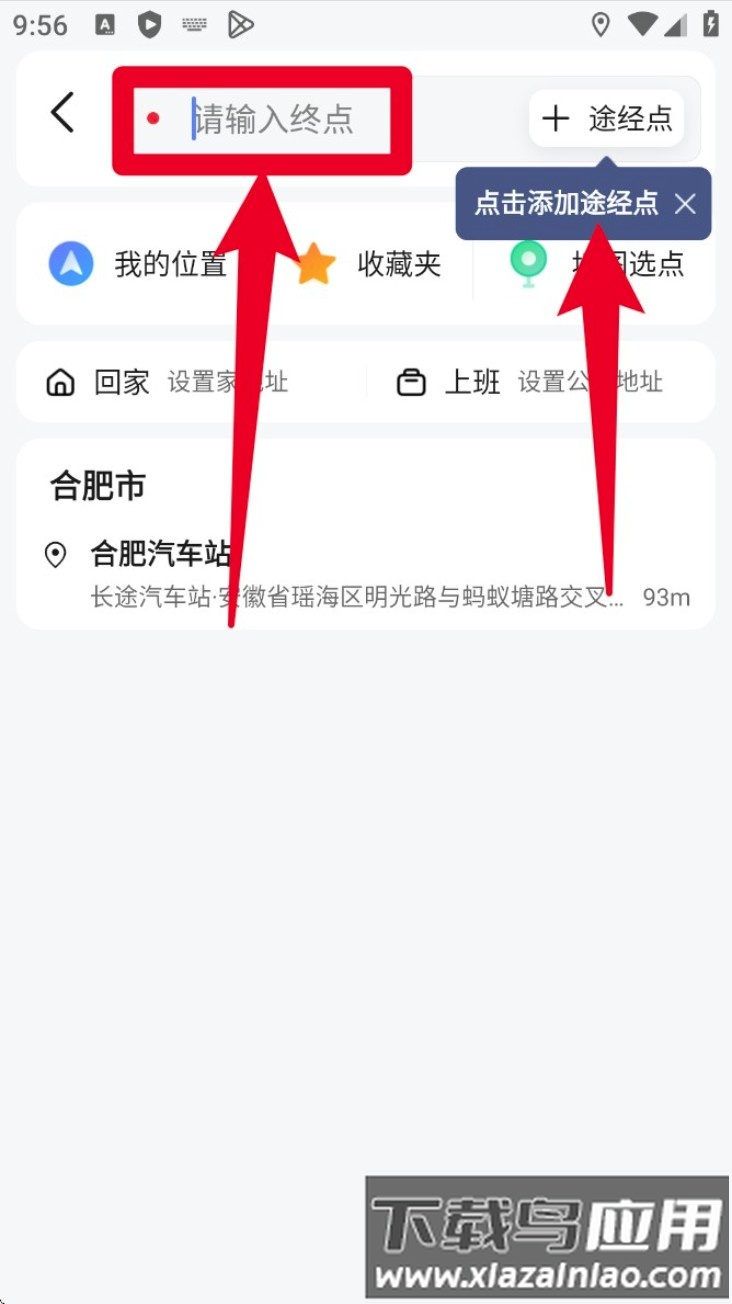
Task: Click the 回家 home icon
Action: click(x=62, y=382)
